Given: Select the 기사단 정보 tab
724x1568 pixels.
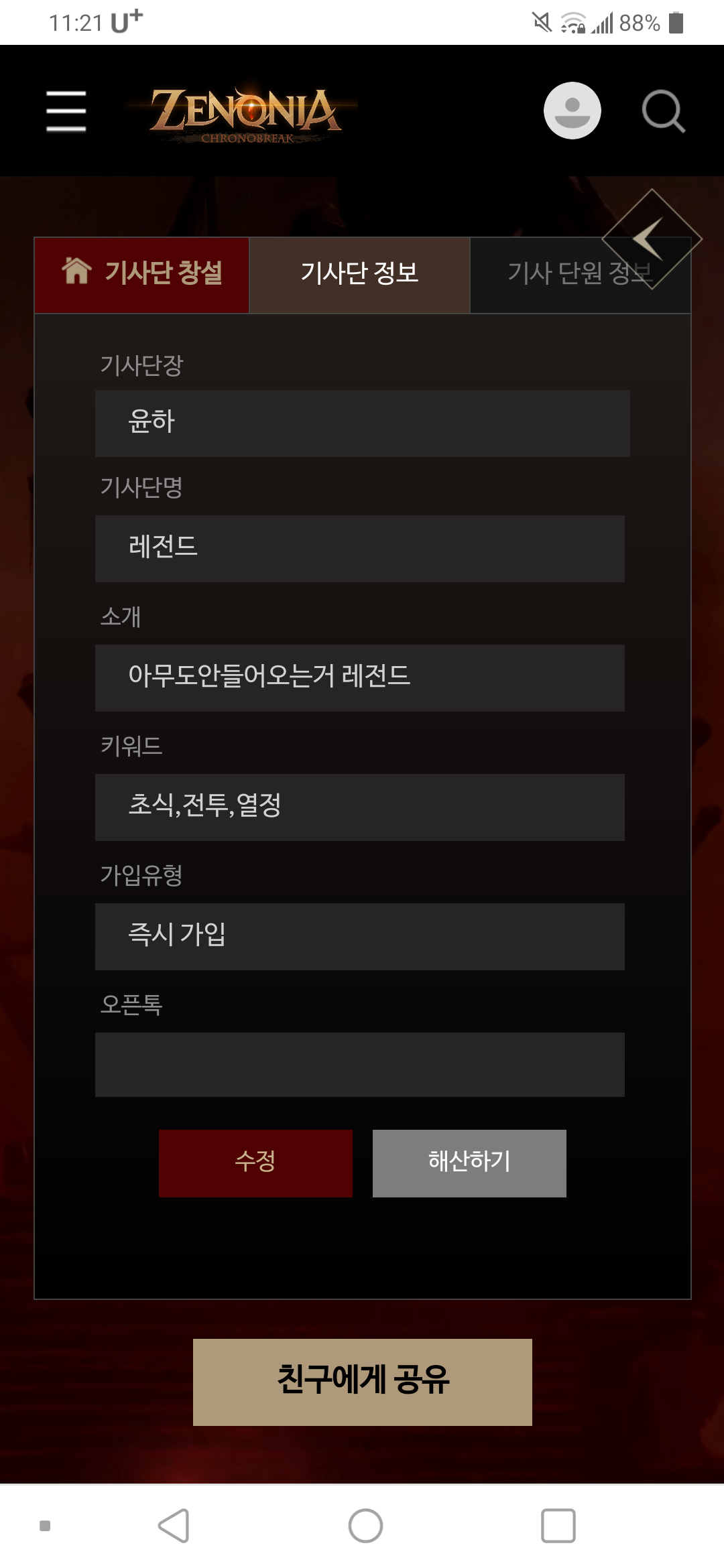Looking at the screenshot, I should [x=359, y=274].
